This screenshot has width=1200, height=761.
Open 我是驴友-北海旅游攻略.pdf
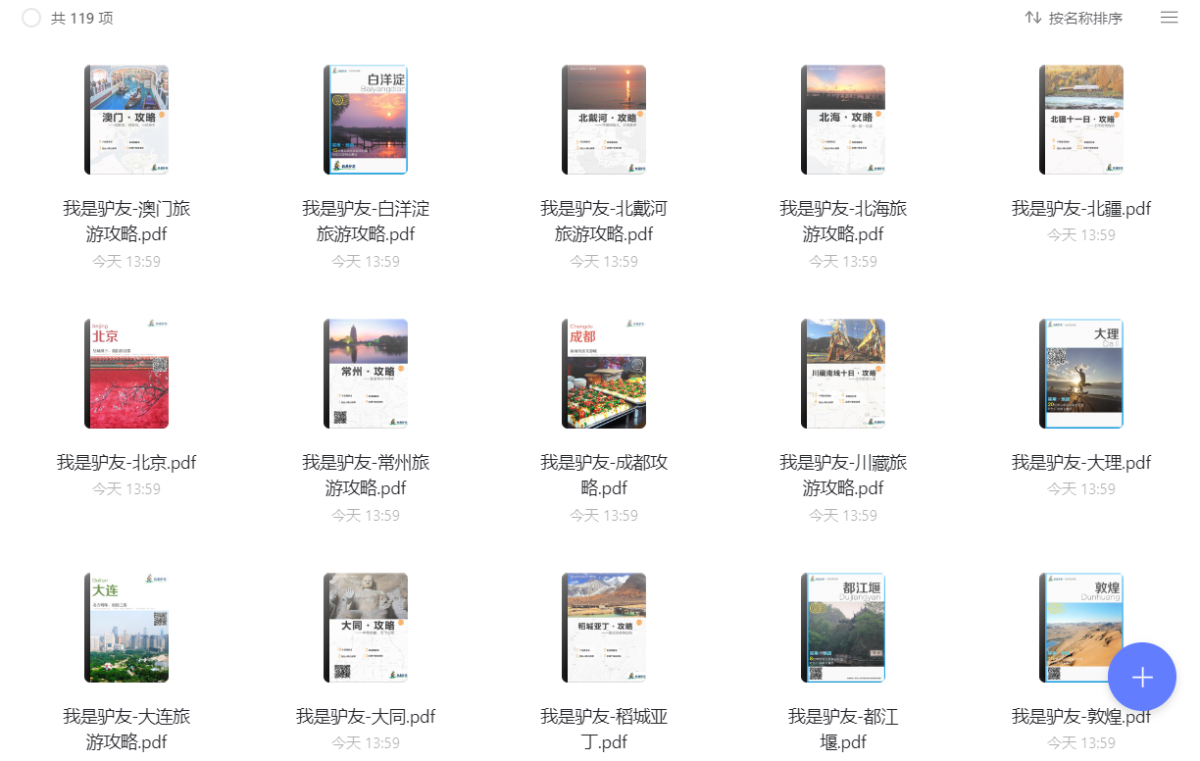(x=843, y=120)
